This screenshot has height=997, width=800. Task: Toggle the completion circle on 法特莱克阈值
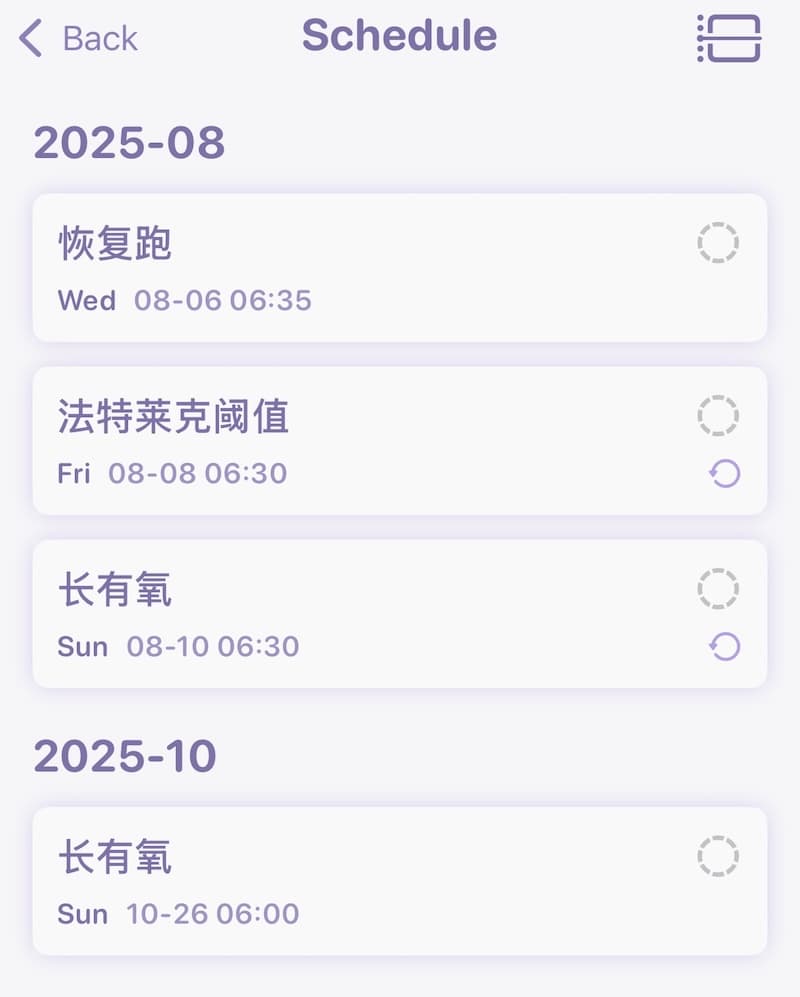coord(718,415)
